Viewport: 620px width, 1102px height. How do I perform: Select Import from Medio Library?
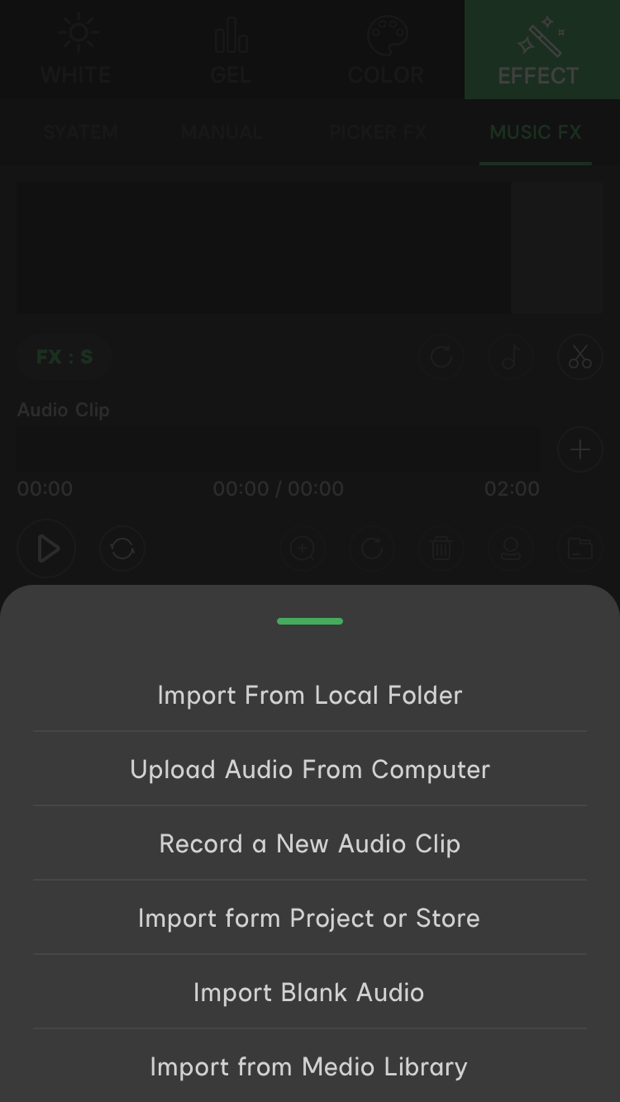click(310, 1066)
